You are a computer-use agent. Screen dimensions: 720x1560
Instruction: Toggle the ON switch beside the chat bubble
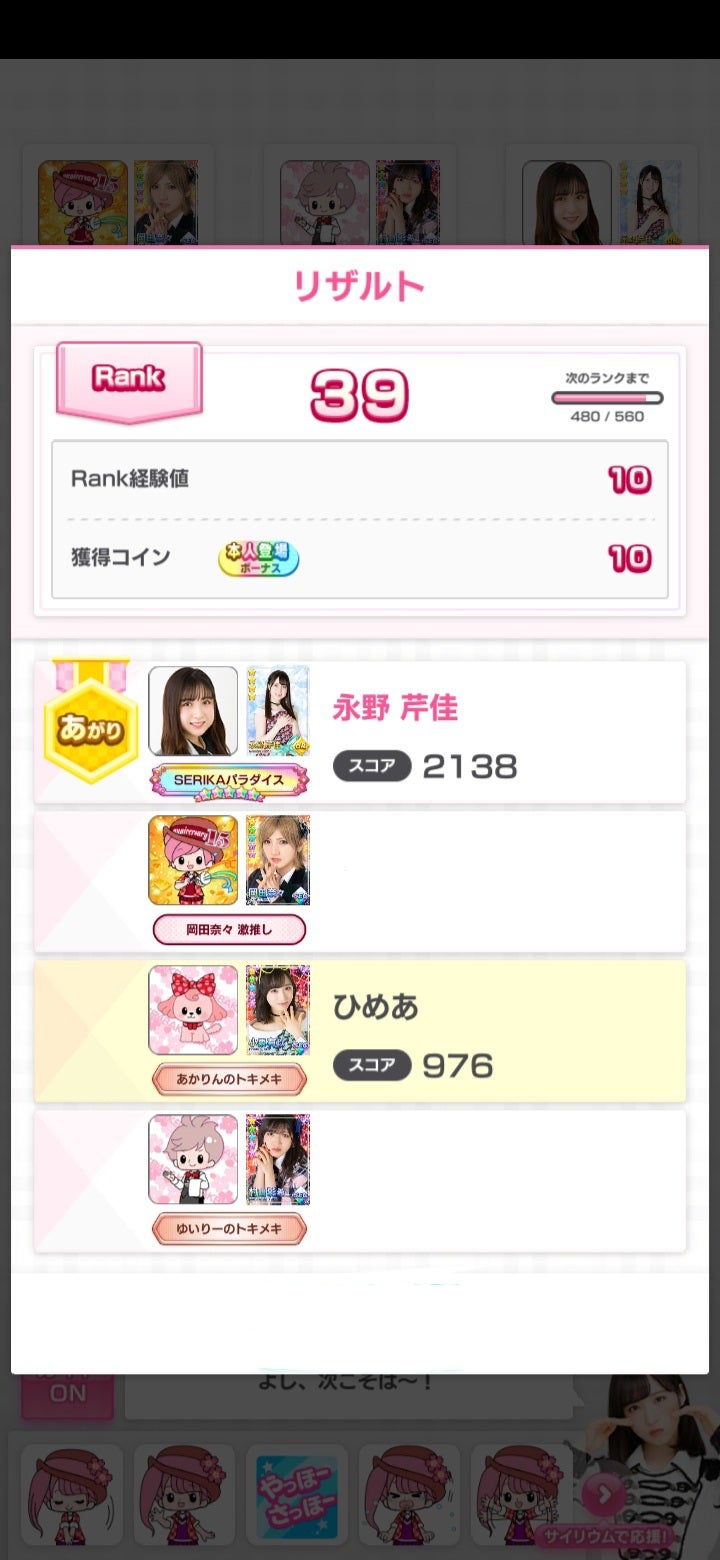(x=67, y=1393)
